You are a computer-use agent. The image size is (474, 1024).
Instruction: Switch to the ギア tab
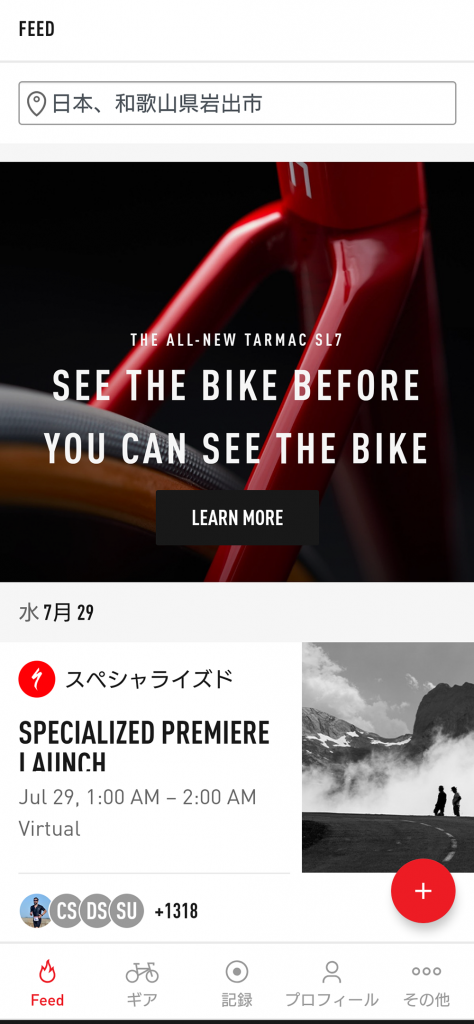point(142,983)
